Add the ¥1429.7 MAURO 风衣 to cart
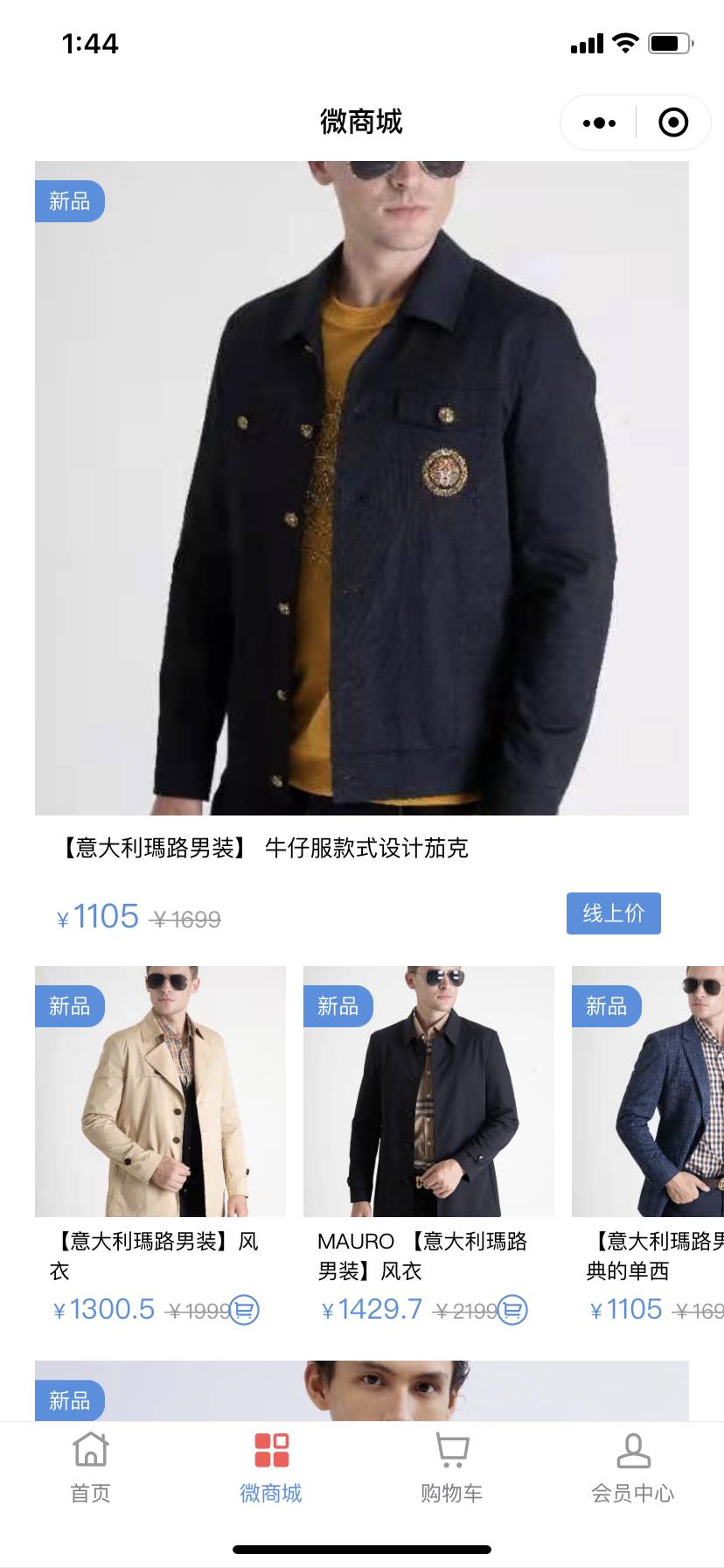This screenshot has width=724, height=1568. [x=512, y=1310]
